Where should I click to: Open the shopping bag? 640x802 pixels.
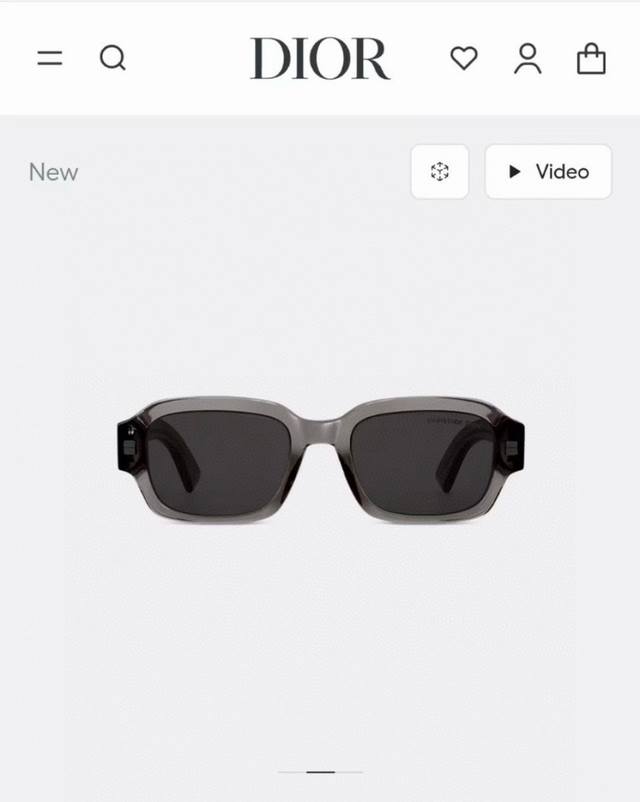(x=591, y=58)
